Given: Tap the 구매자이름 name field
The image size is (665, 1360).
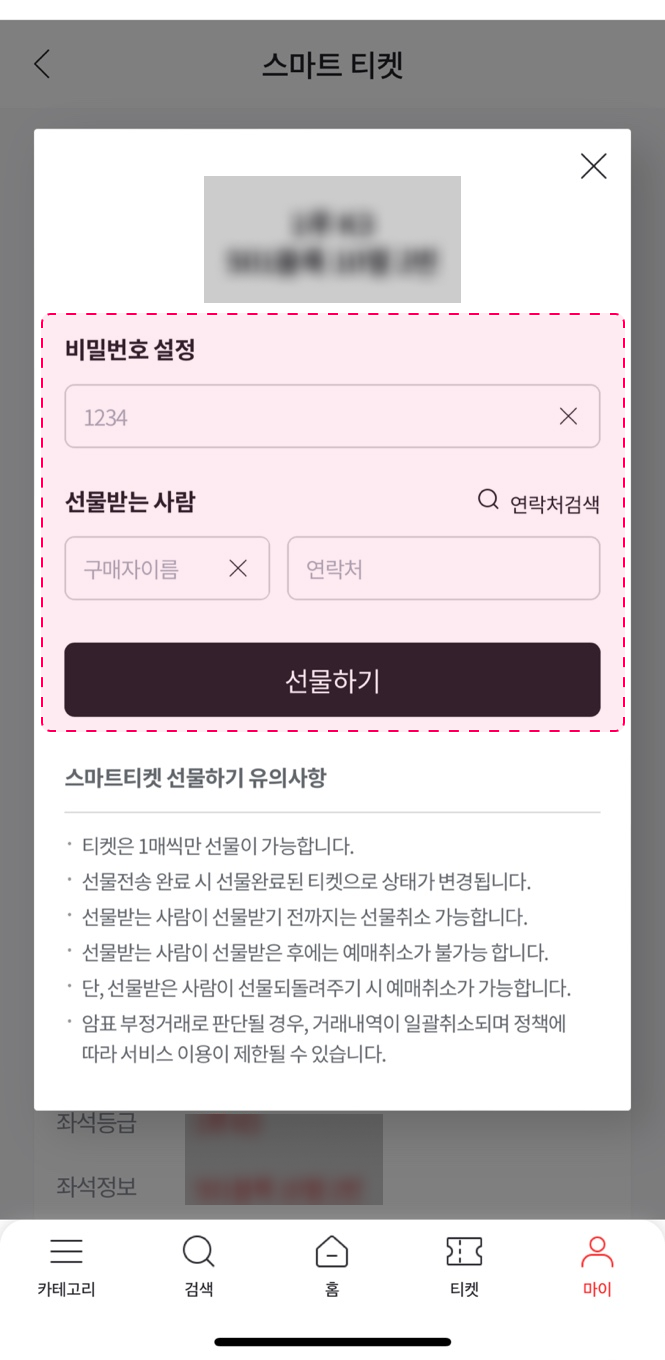Looking at the screenshot, I should tap(167, 568).
